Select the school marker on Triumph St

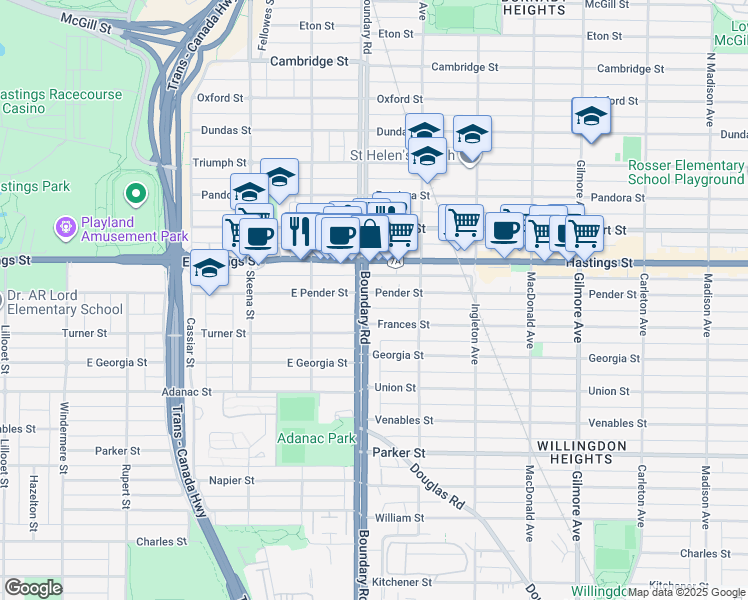tap(280, 177)
